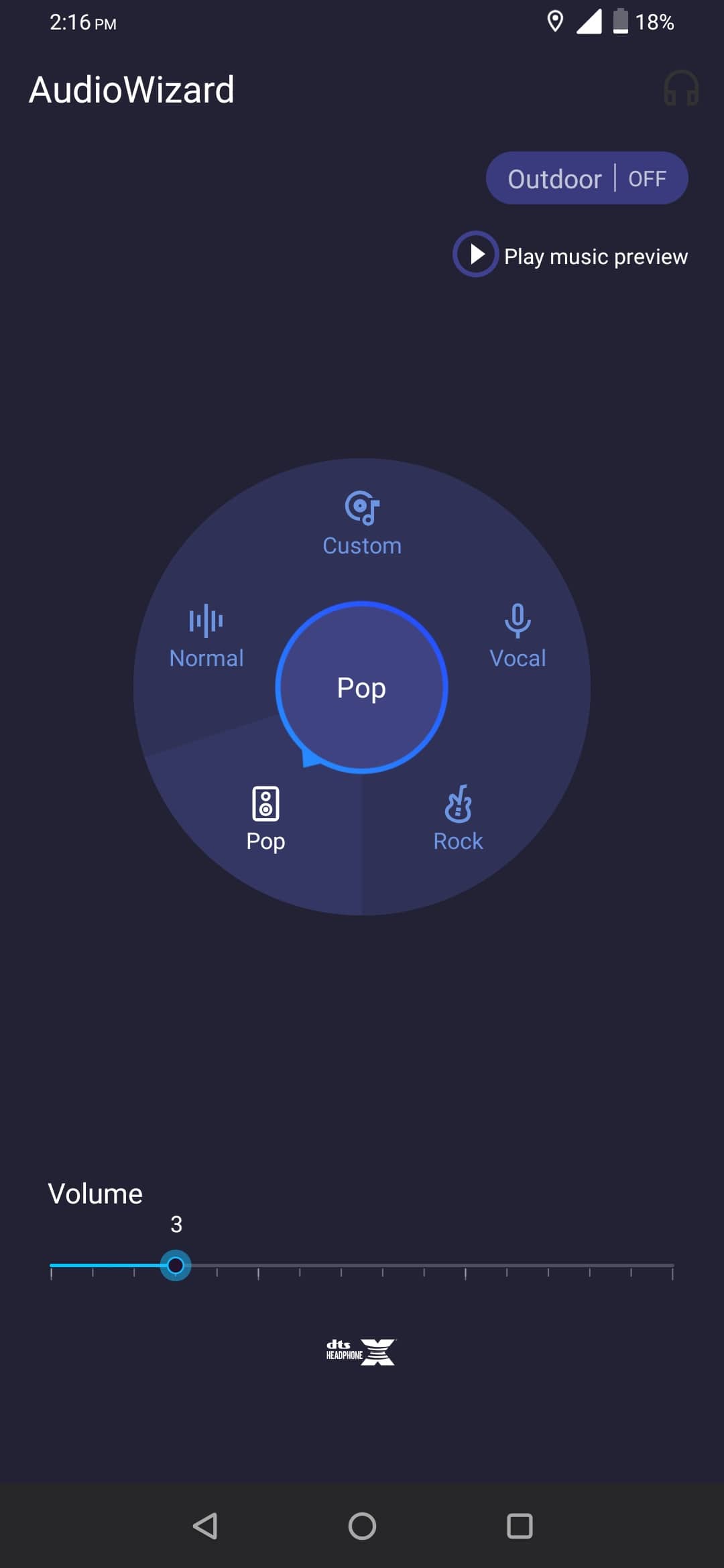Tap the Volume slider handle
Image resolution: width=724 pixels, height=1568 pixels.
[176, 1265]
